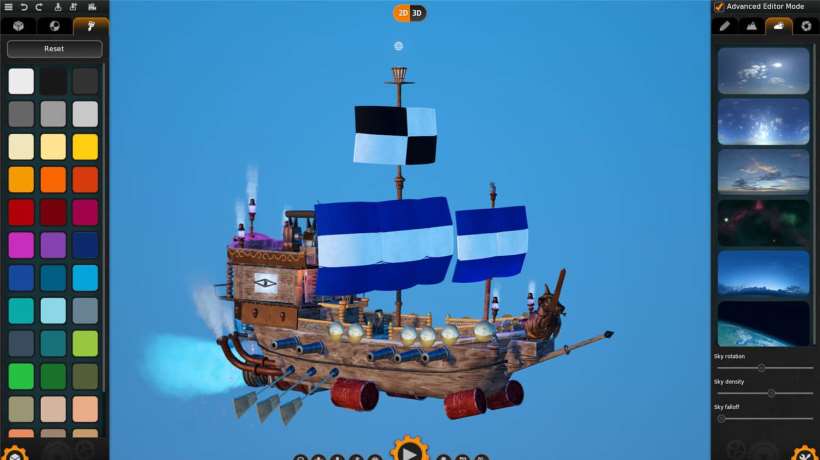
Task: Adjust the Sky falloff slider
Action: click(x=722, y=418)
